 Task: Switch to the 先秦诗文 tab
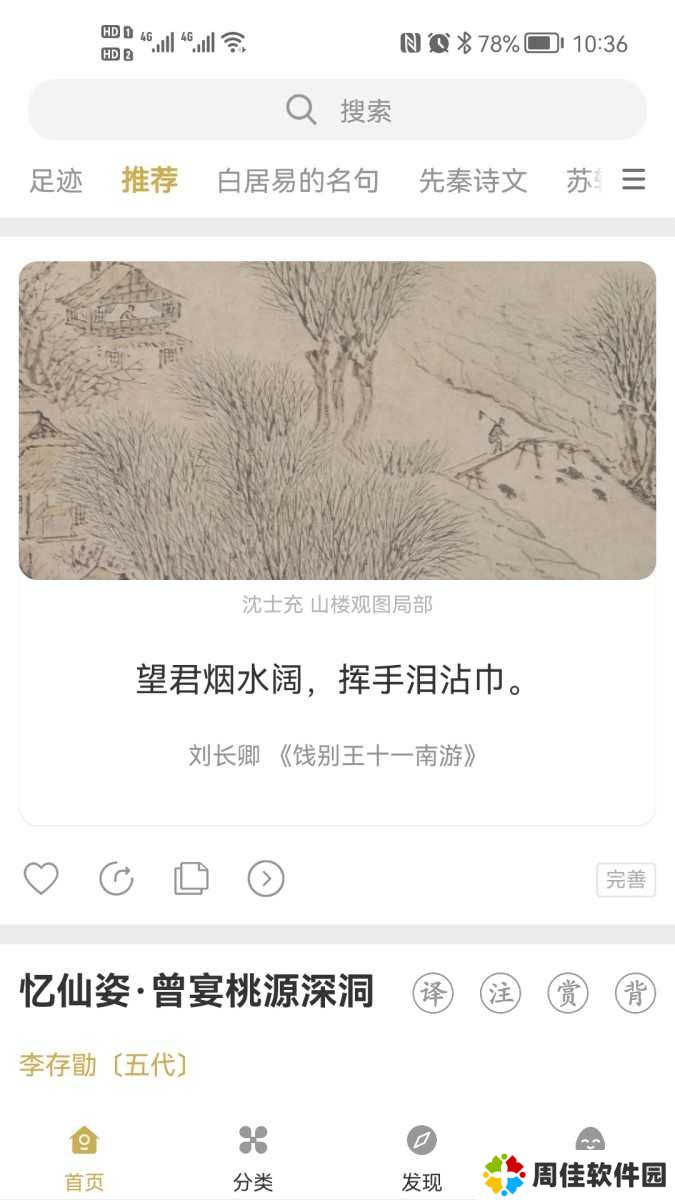(x=472, y=181)
